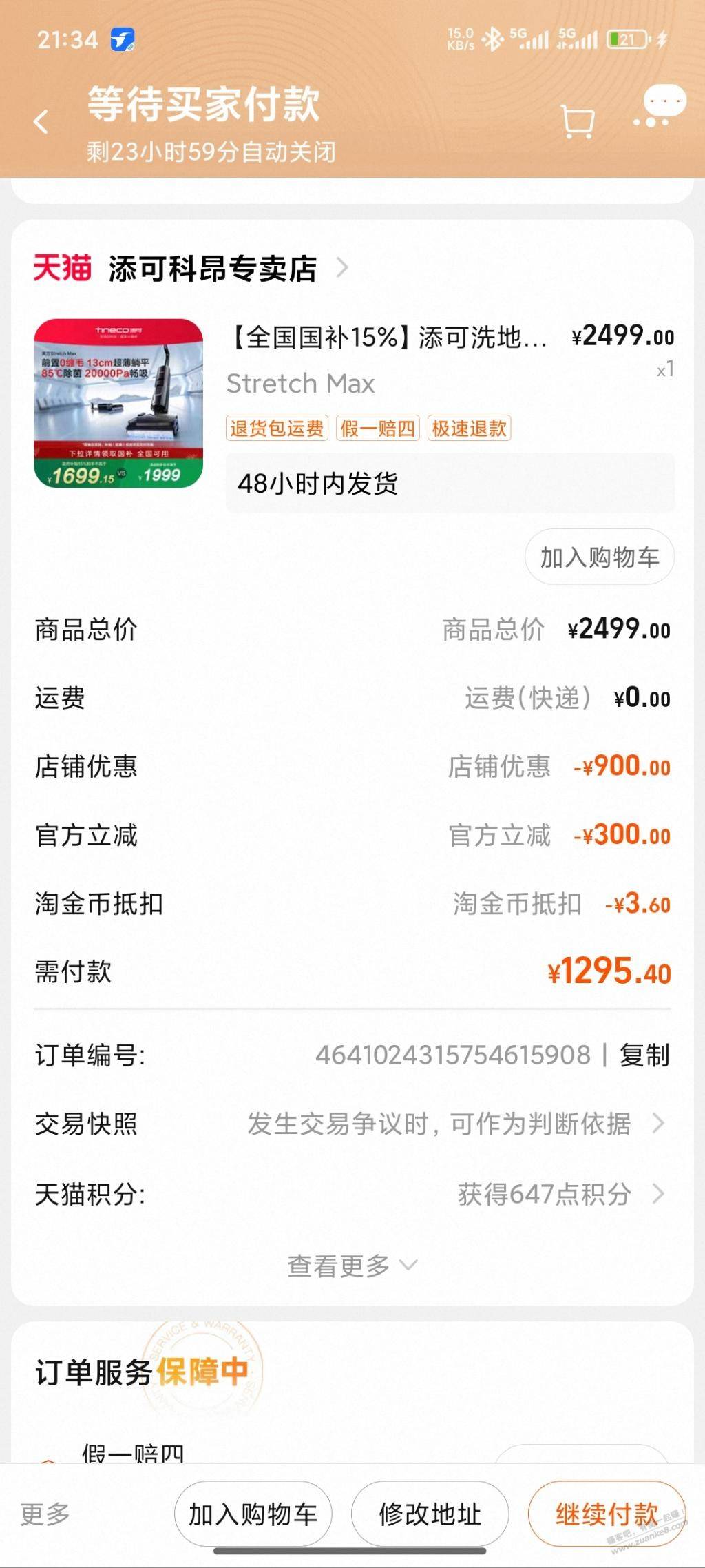
Task: Open the shopping cart icon
Action: click(577, 123)
